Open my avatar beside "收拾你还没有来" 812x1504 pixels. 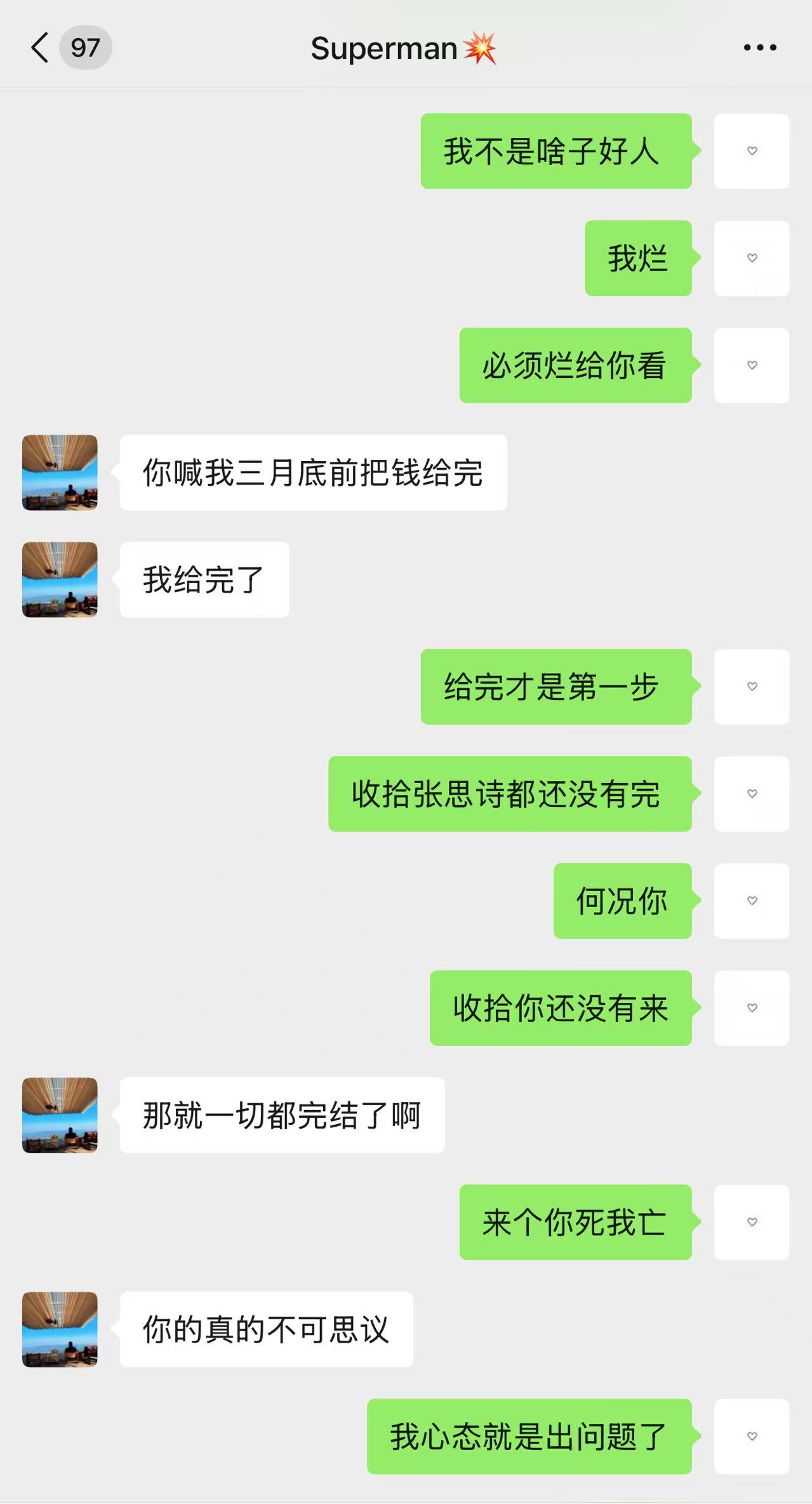pos(752,1008)
